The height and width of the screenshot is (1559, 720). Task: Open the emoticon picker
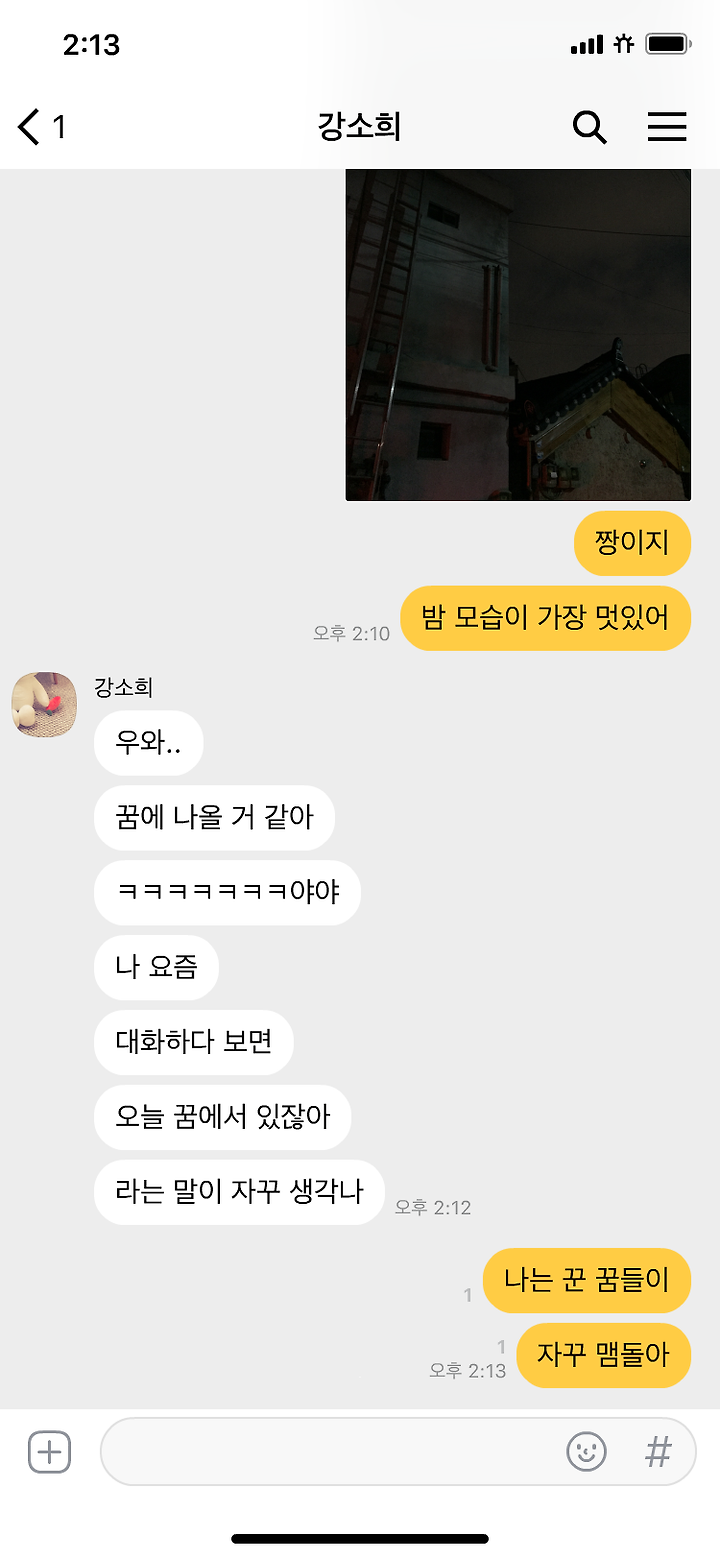click(x=586, y=1451)
